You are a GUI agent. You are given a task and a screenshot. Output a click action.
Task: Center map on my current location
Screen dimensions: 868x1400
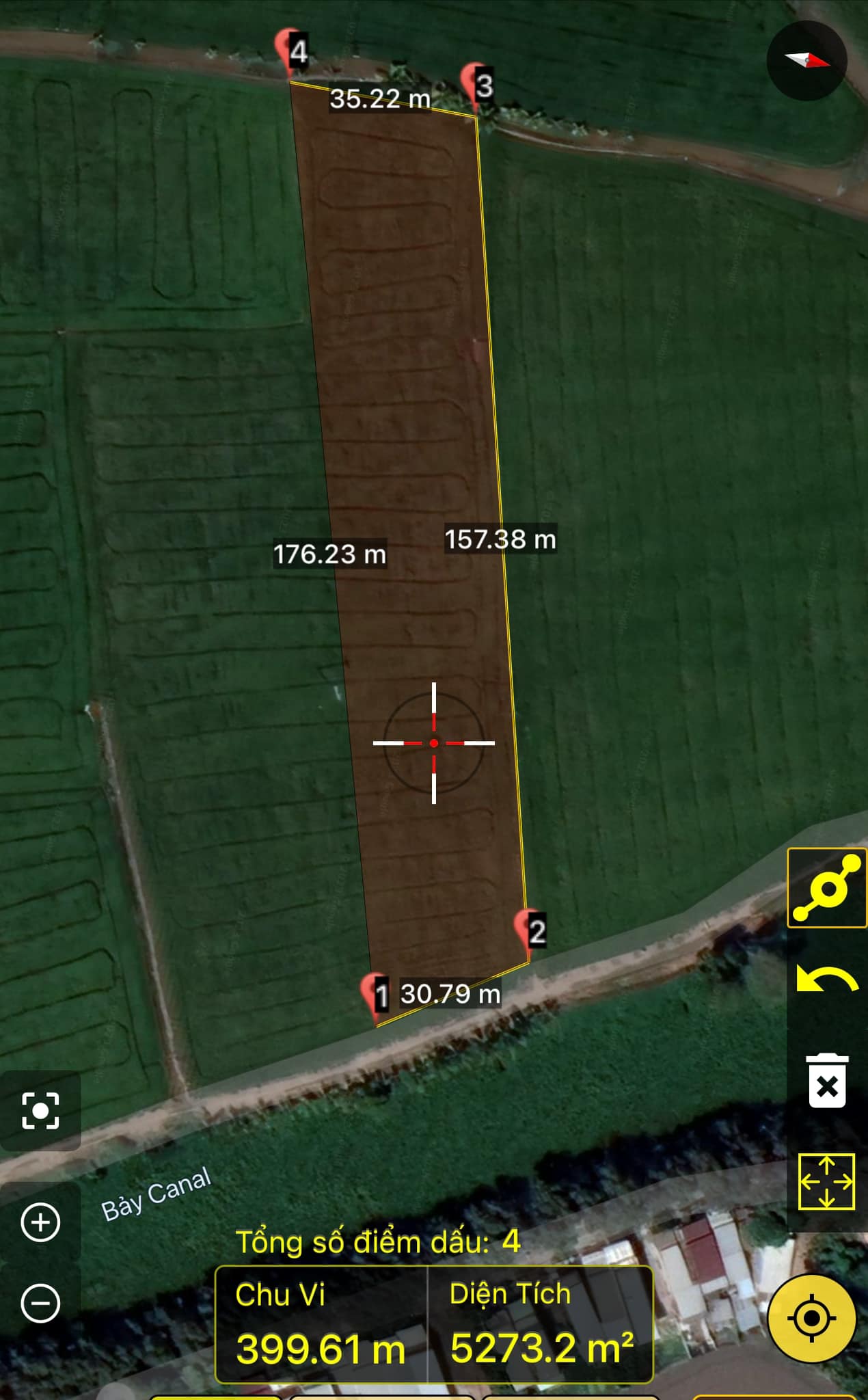[x=811, y=1318]
